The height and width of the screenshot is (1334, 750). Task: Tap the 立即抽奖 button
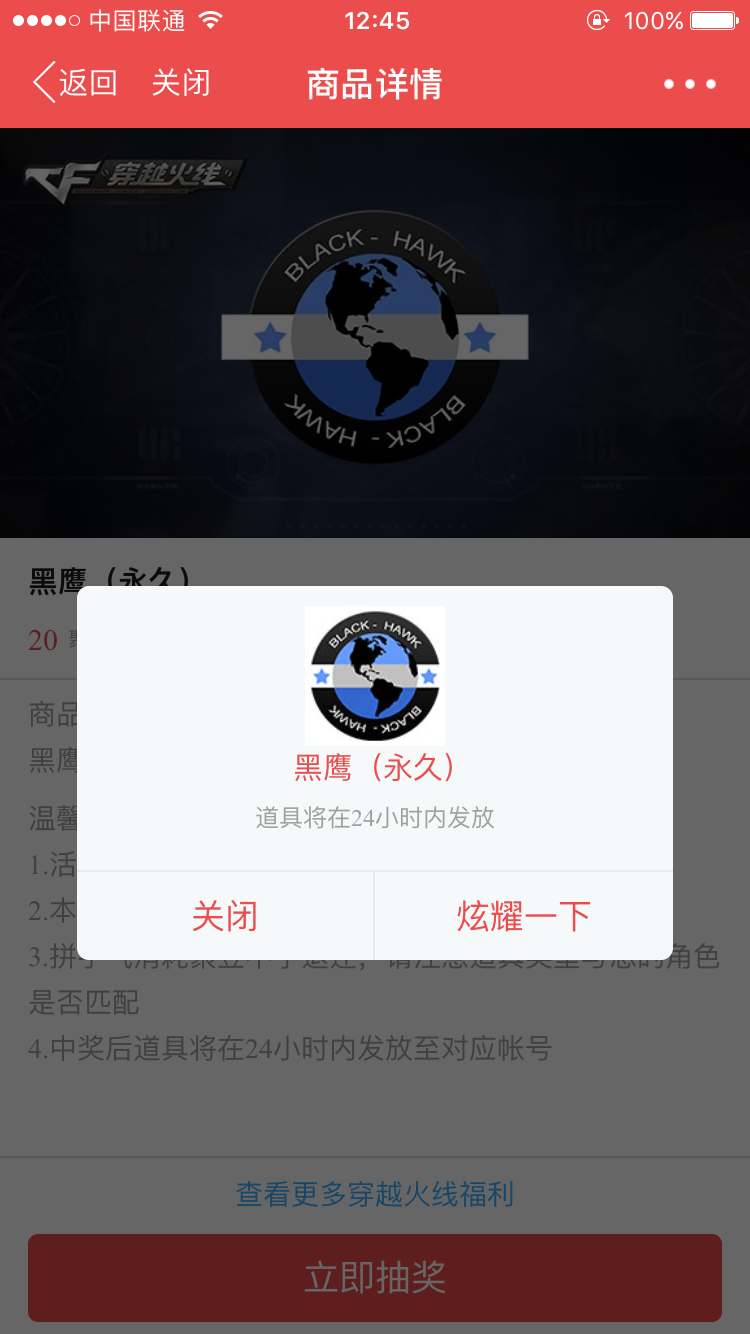pos(375,1278)
